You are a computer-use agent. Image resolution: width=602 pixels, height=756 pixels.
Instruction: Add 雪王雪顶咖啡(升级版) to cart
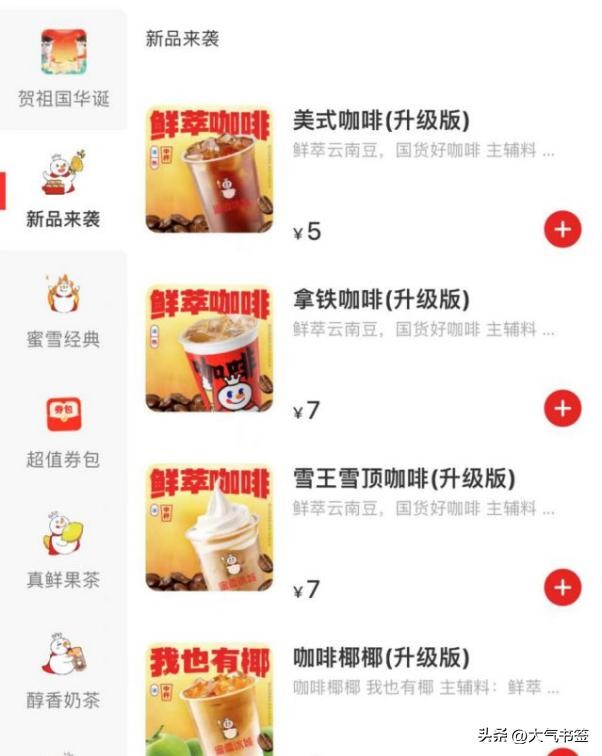[562, 588]
